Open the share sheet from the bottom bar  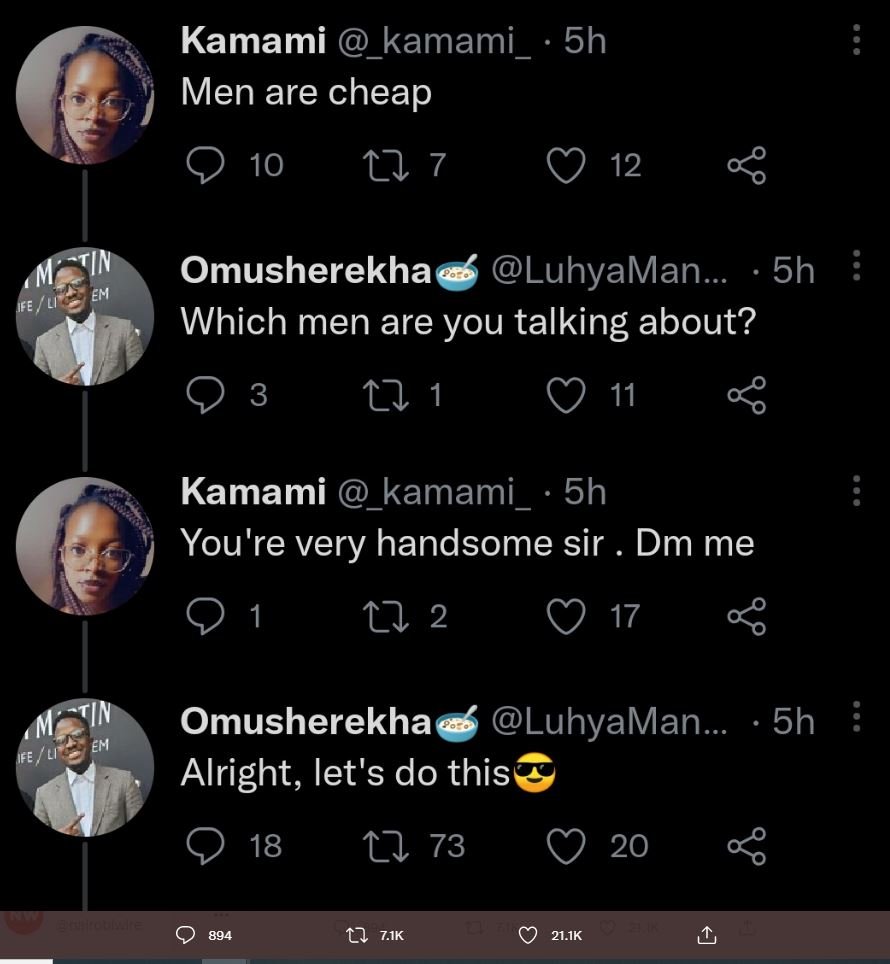708,936
